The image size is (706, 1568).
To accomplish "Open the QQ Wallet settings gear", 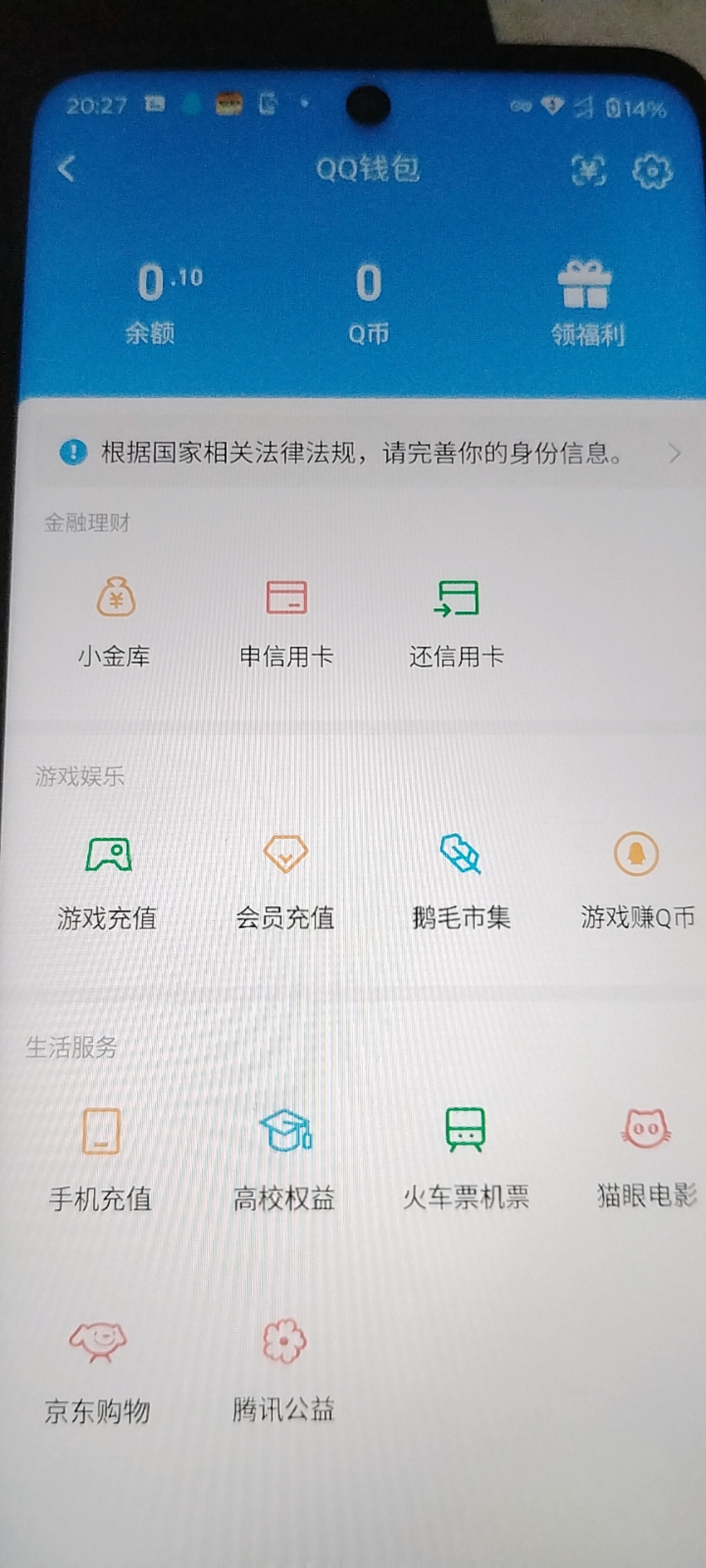I will 648,171.
